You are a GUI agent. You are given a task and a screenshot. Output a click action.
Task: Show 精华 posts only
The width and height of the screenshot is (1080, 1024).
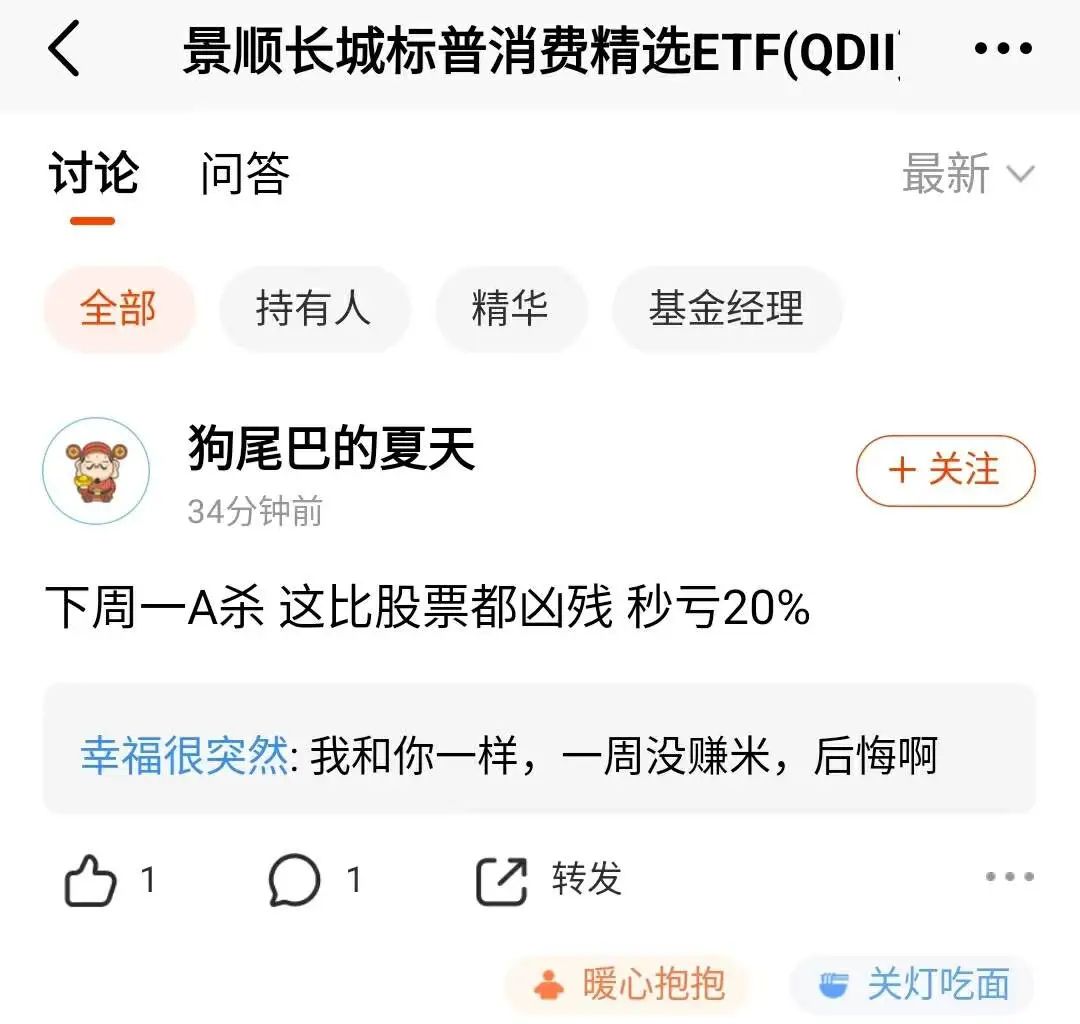510,308
